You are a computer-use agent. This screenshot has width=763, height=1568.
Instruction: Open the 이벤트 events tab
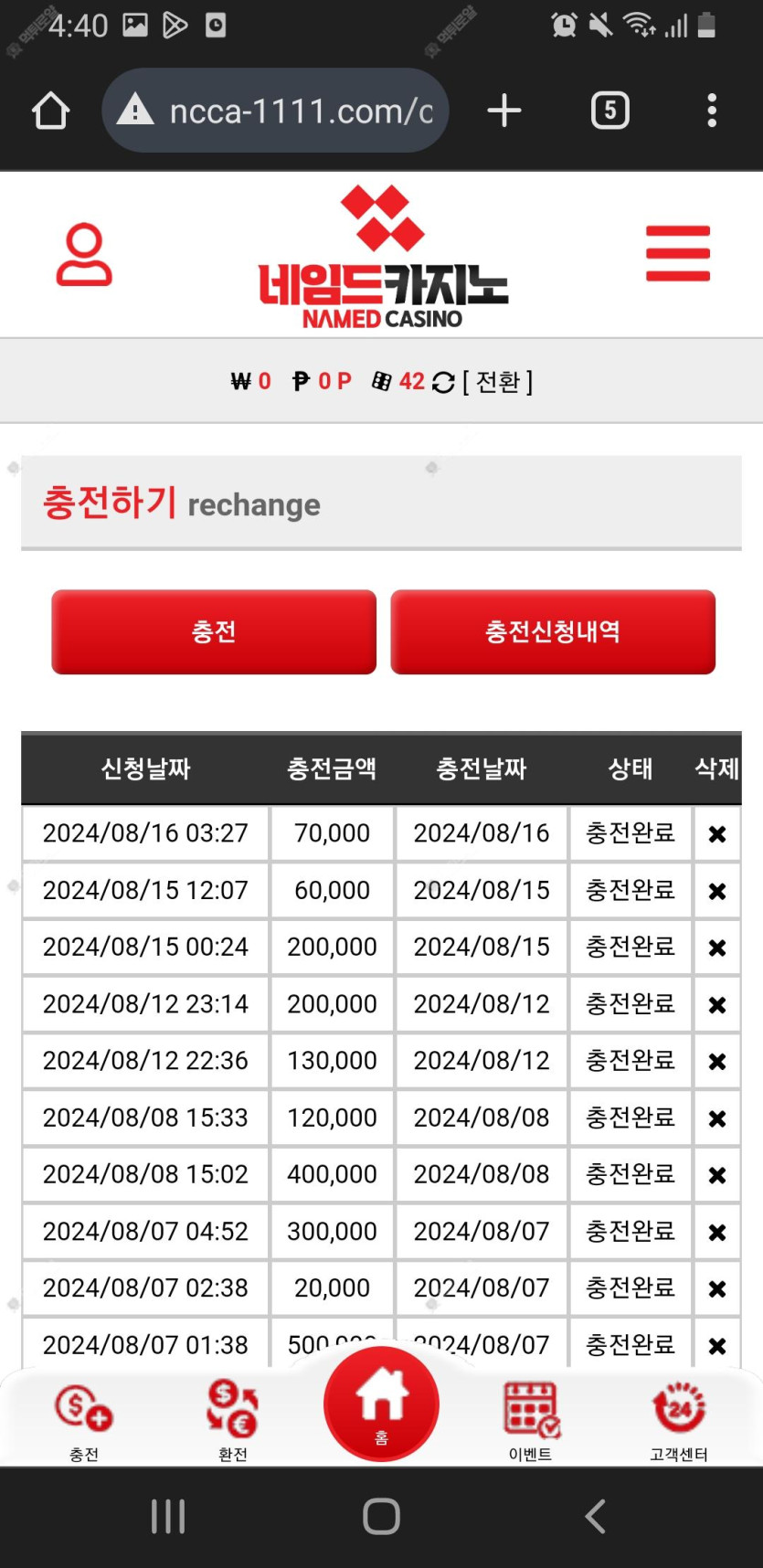530,1421
